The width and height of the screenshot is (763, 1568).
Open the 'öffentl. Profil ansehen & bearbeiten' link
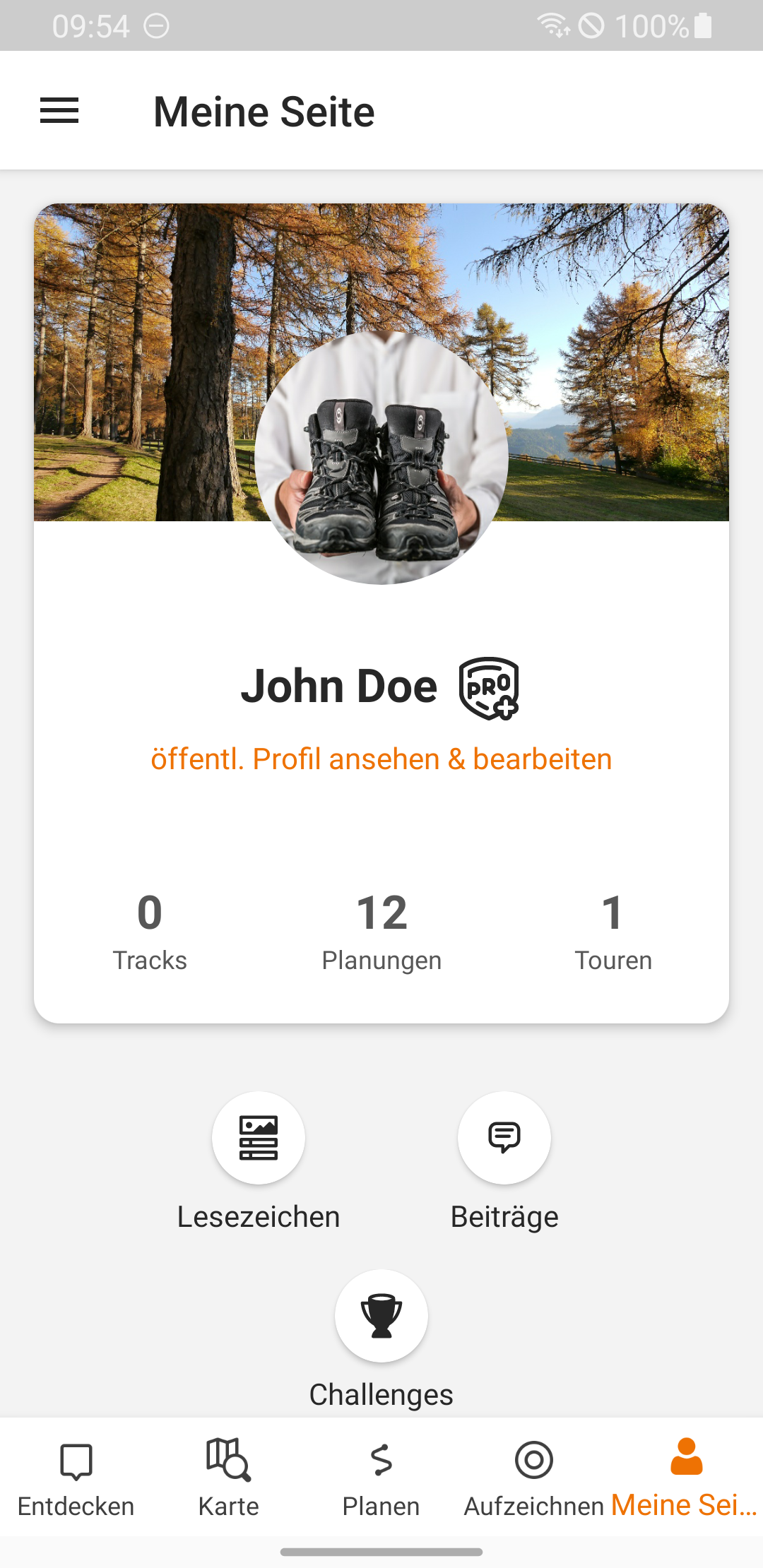pos(381,759)
